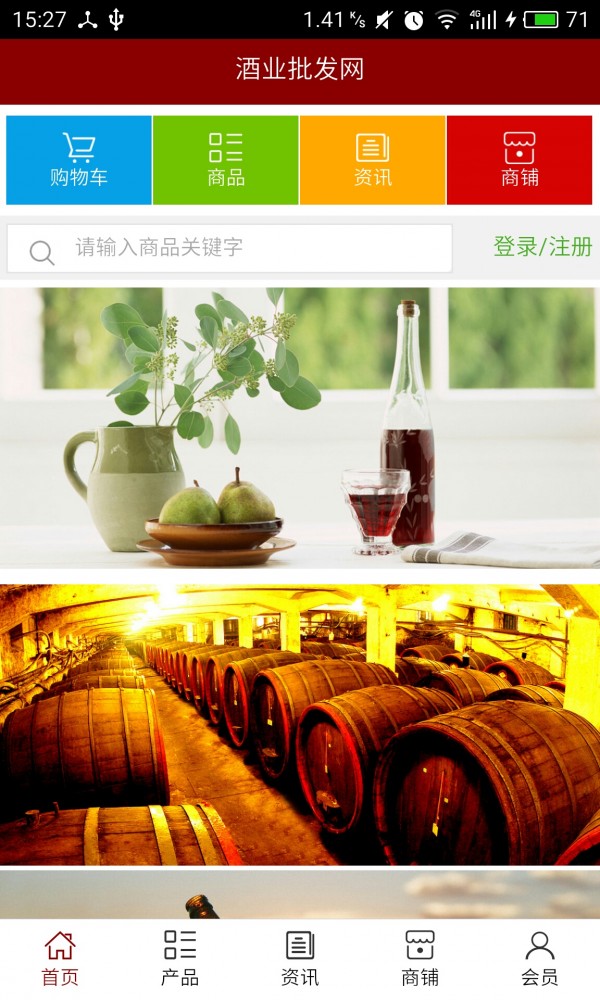
Task: Open the wine cellar barrels banner
Action: [300, 724]
